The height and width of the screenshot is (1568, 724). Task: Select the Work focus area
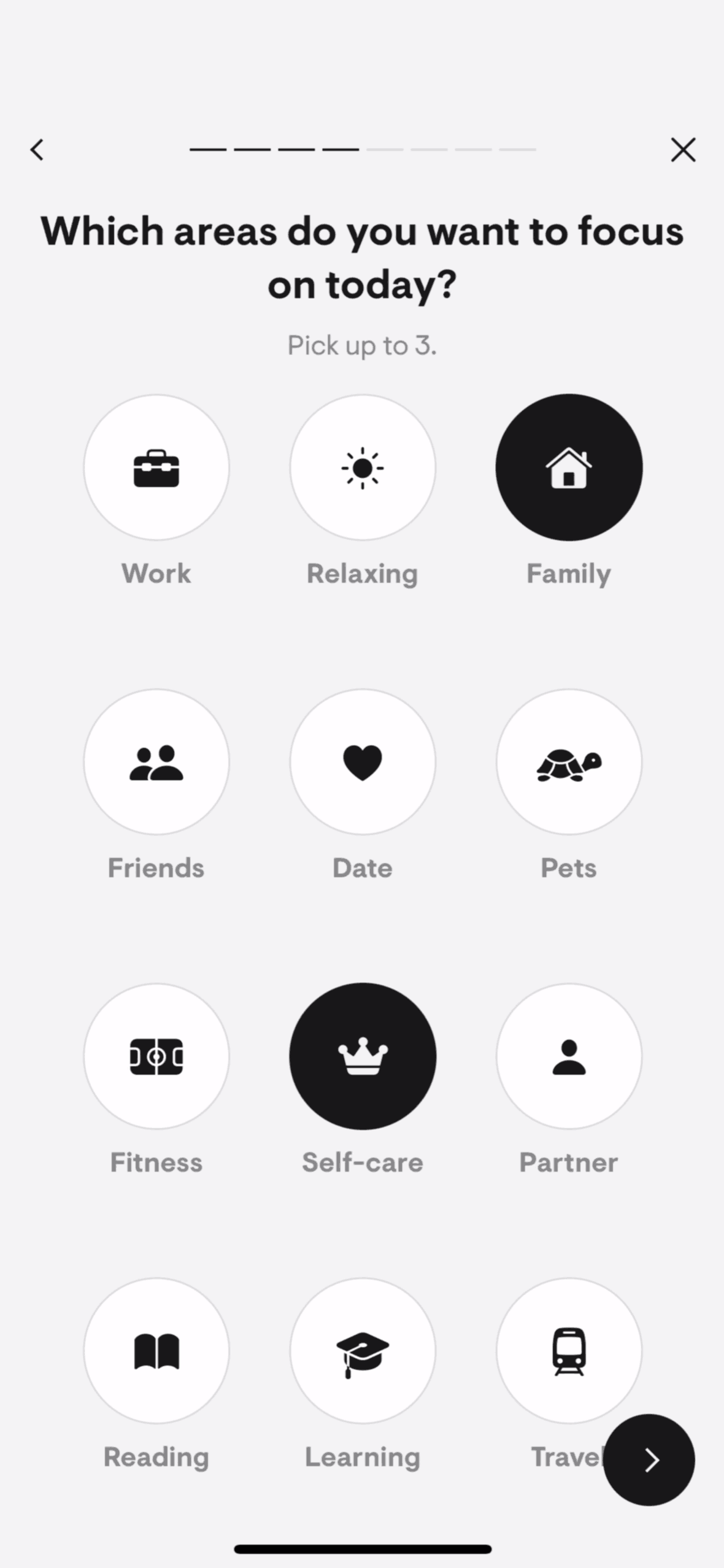click(x=156, y=467)
